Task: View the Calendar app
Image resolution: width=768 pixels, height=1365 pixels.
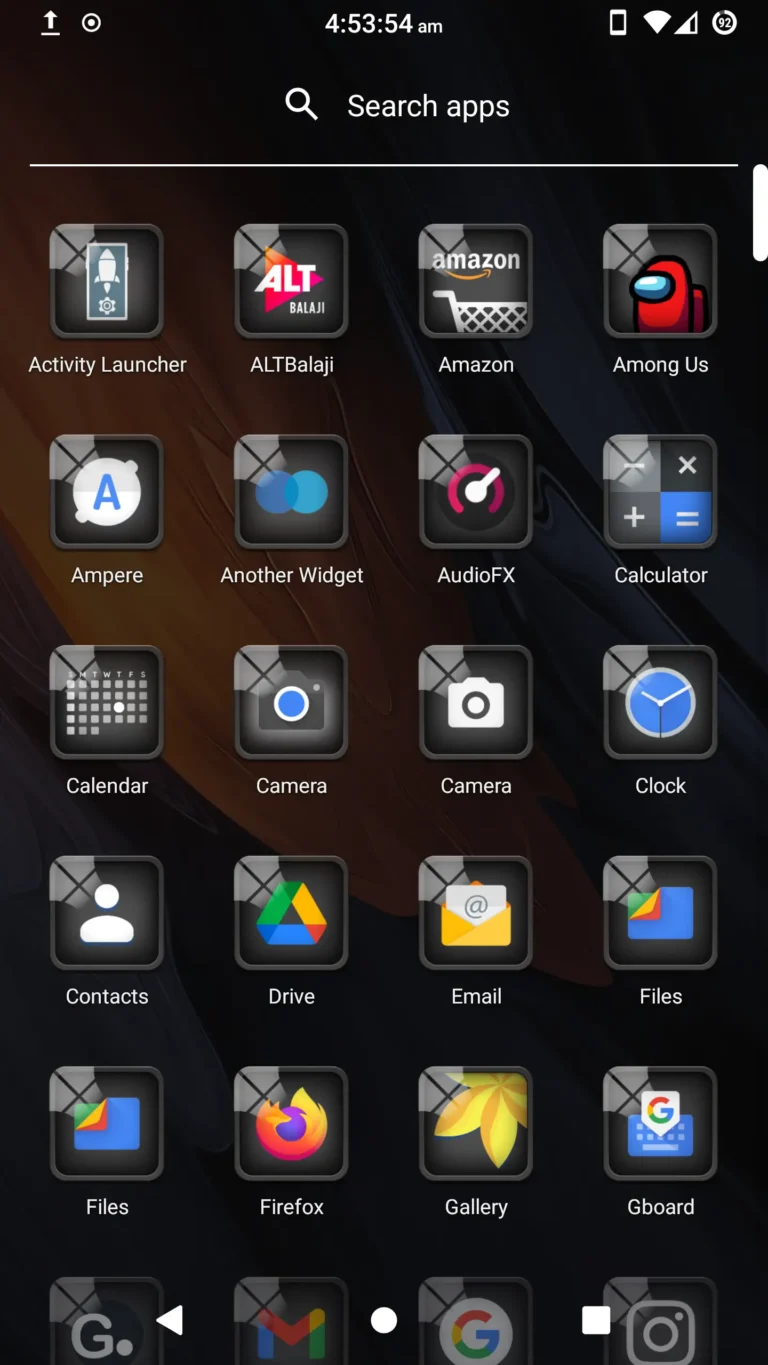Action: coord(106,702)
